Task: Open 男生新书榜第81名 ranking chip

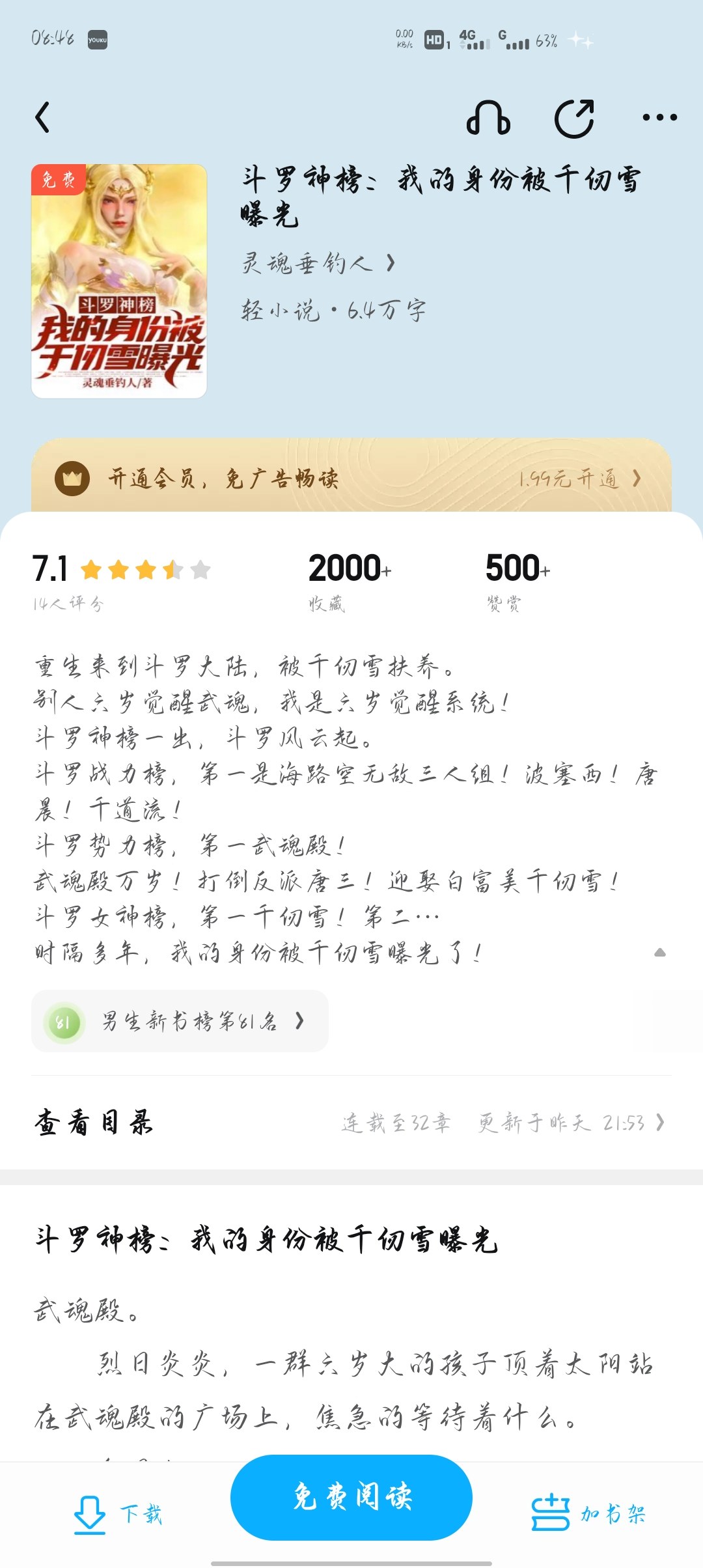Action: 180,1021
